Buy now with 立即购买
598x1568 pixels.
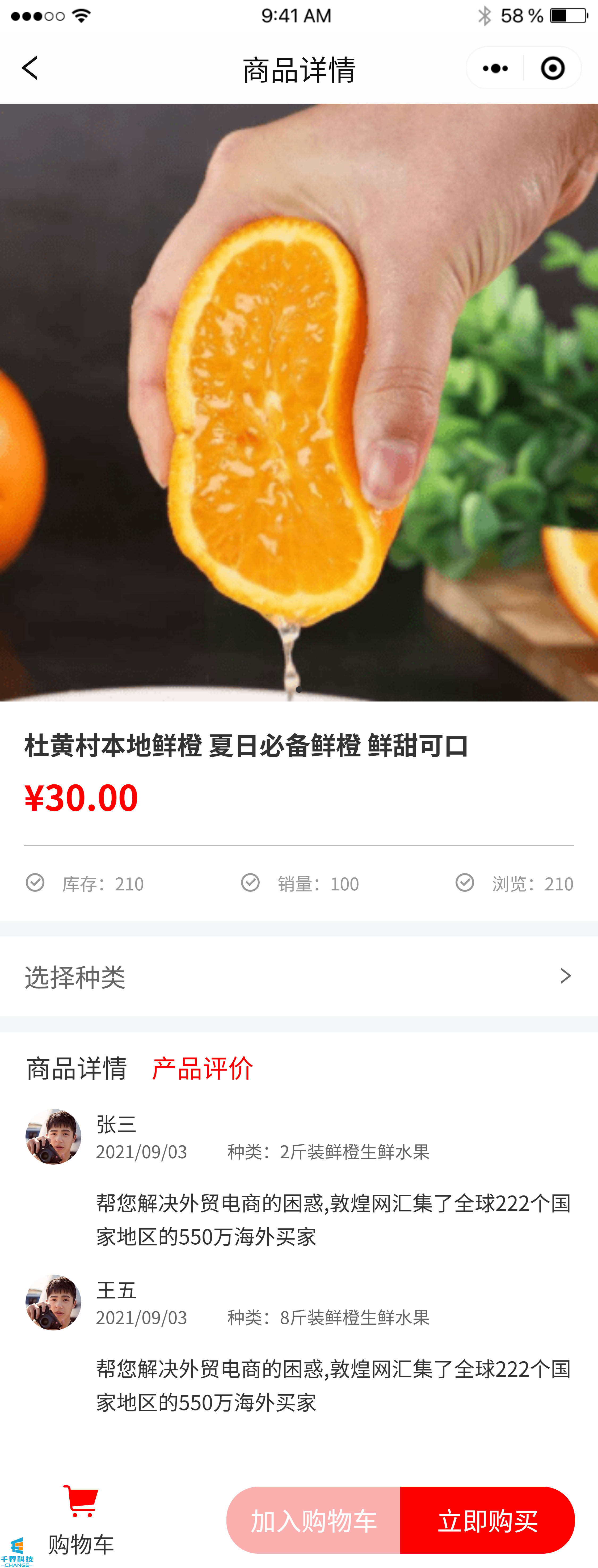(487, 1520)
